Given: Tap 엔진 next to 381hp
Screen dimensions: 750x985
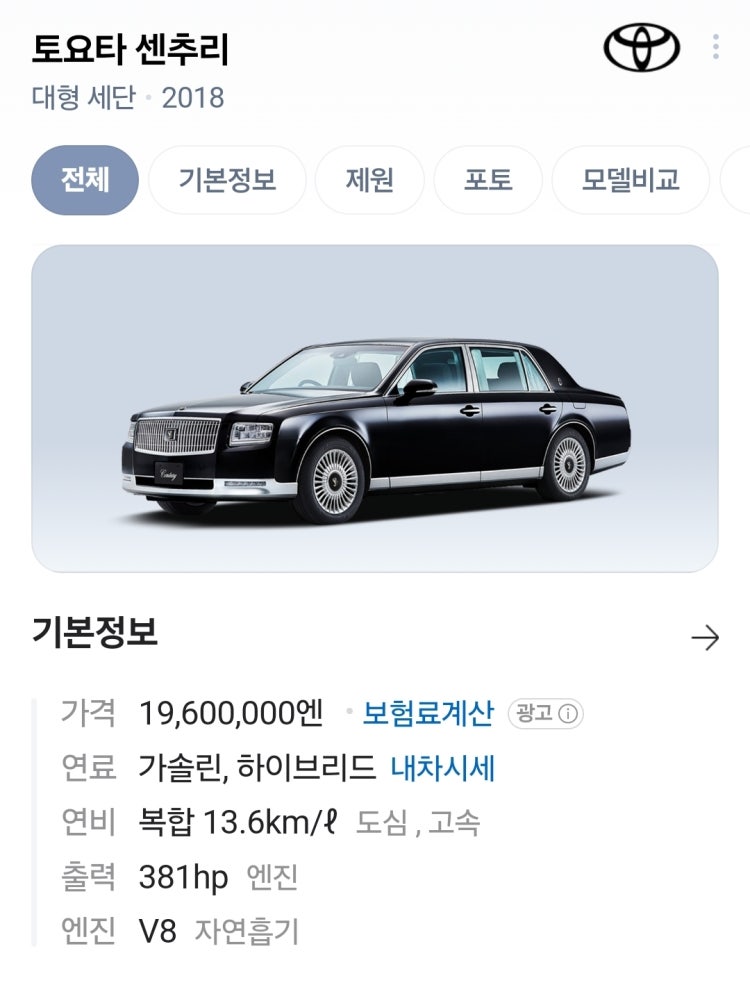Looking at the screenshot, I should 271,878.
